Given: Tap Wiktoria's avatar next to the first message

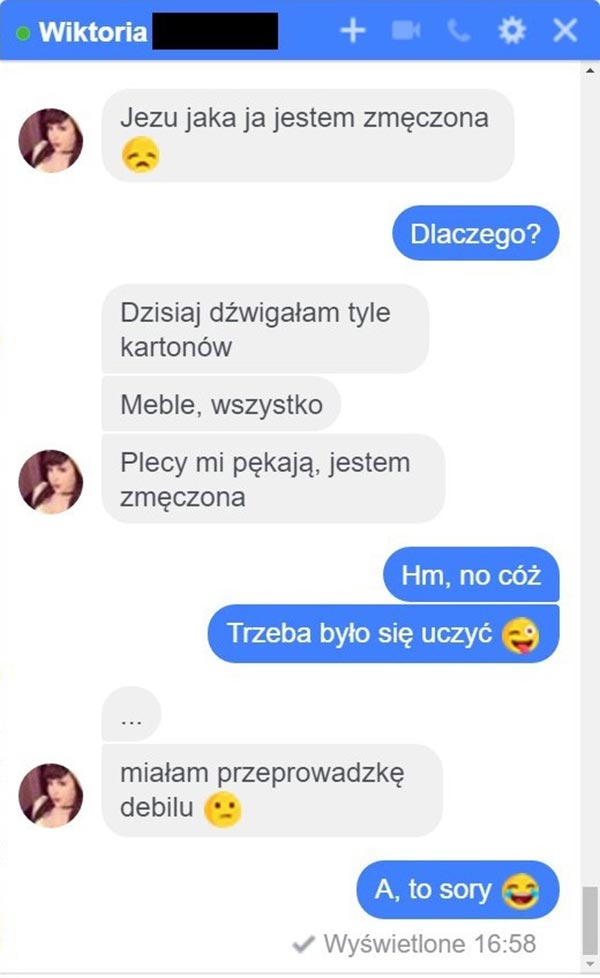Looking at the screenshot, I should [x=50, y=140].
